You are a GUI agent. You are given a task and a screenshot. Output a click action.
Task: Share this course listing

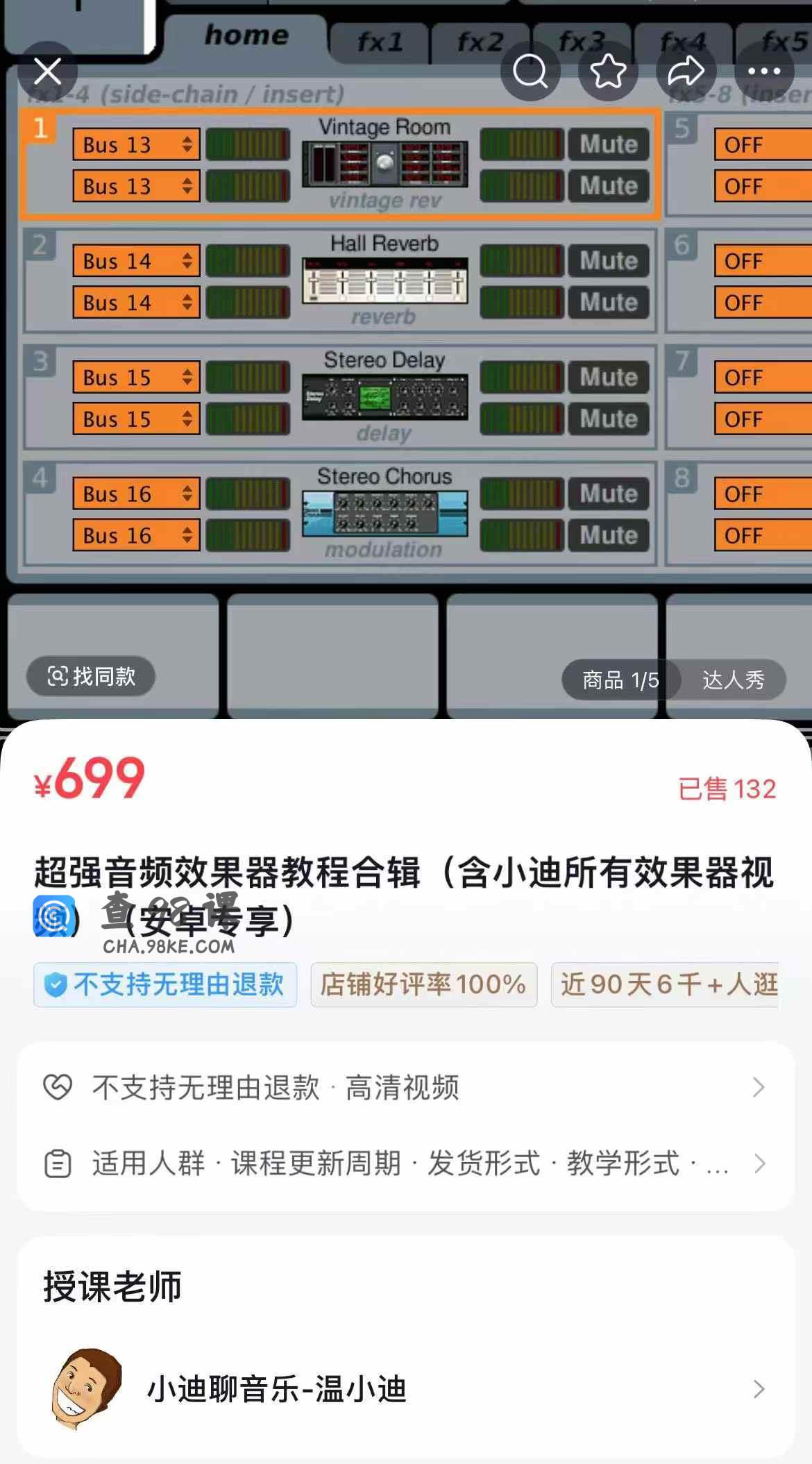tap(686, 71)
